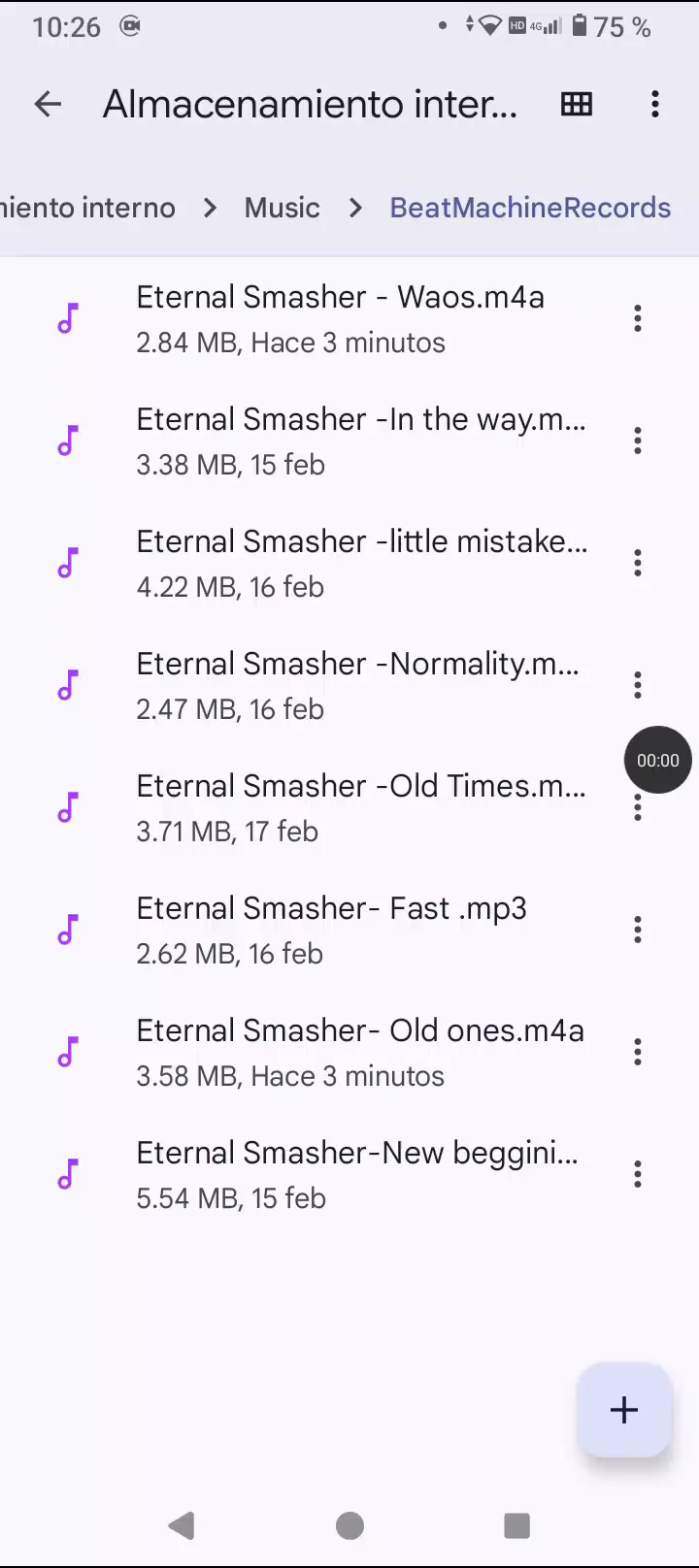Open options for Fast .mp3
Screen dimensions: 699x1568
(638, 930)
